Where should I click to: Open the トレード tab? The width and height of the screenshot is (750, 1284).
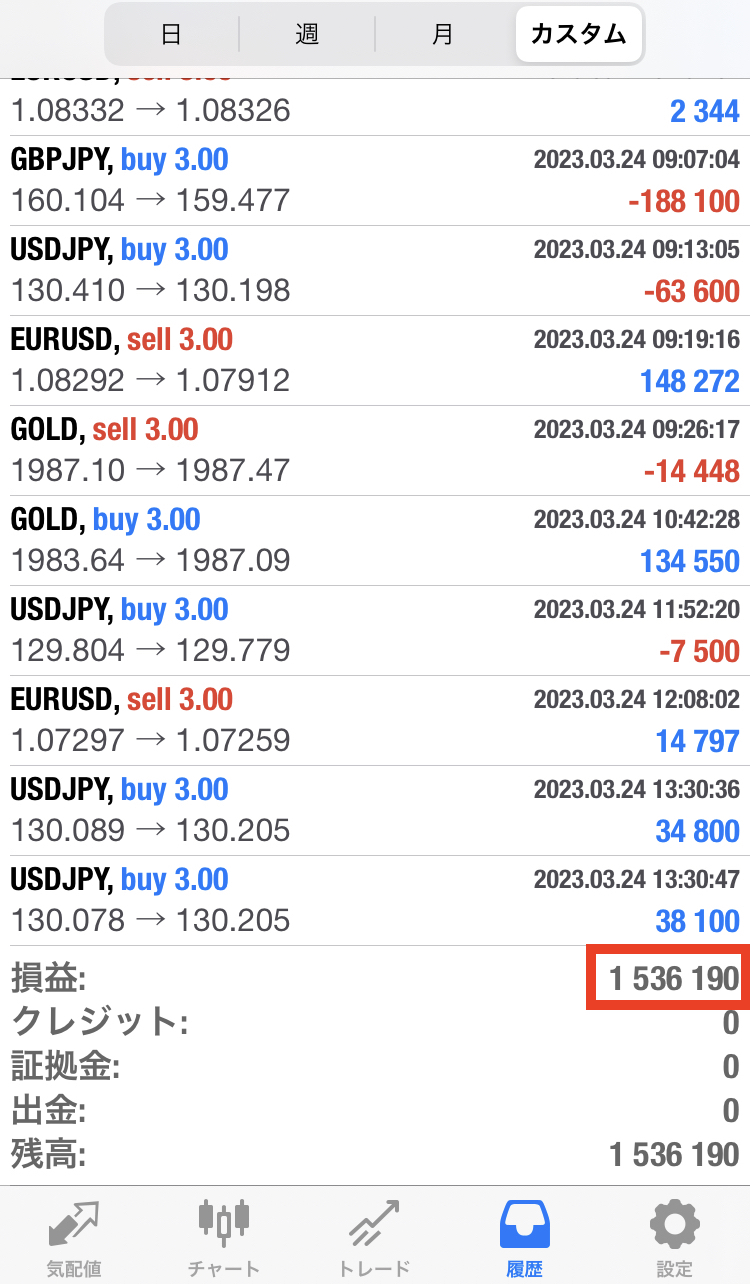[375, 1238]
